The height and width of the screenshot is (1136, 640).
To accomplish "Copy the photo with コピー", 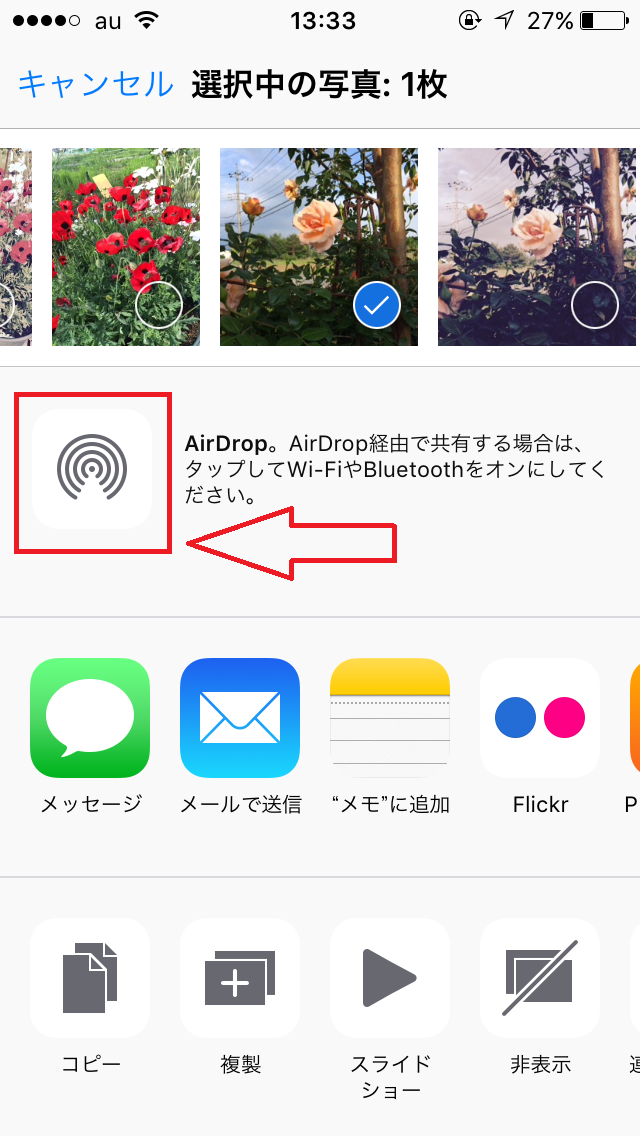I will click(90, 978).
